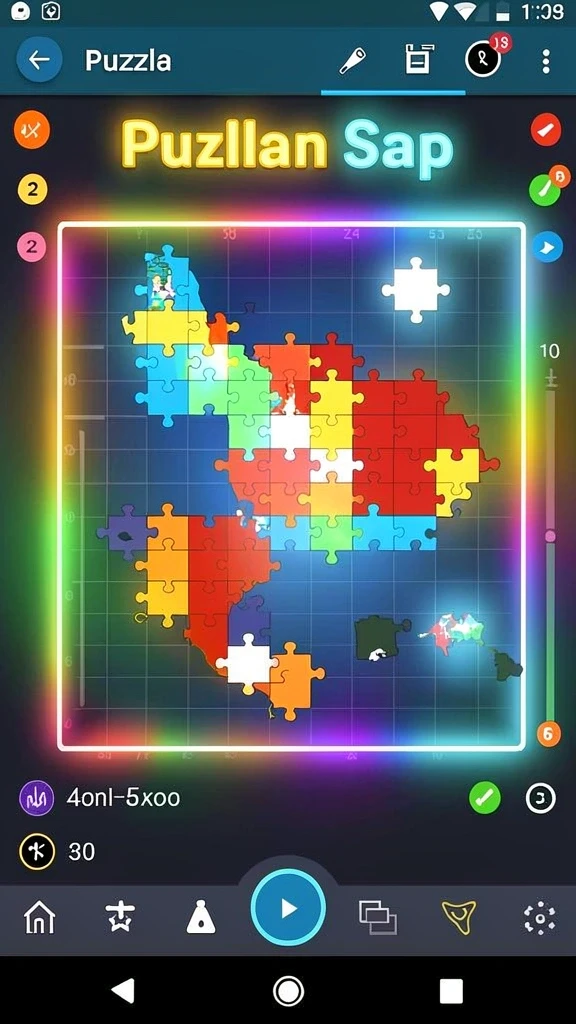Tap the blue arrow icon on right side

coord(547,248)
